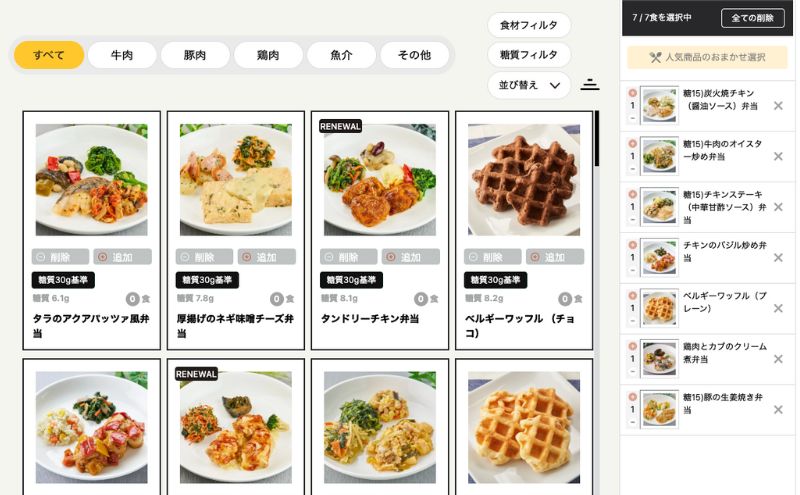
Task: Expand the 並び替え sort dropdown
Action: [x=529, y=85]
